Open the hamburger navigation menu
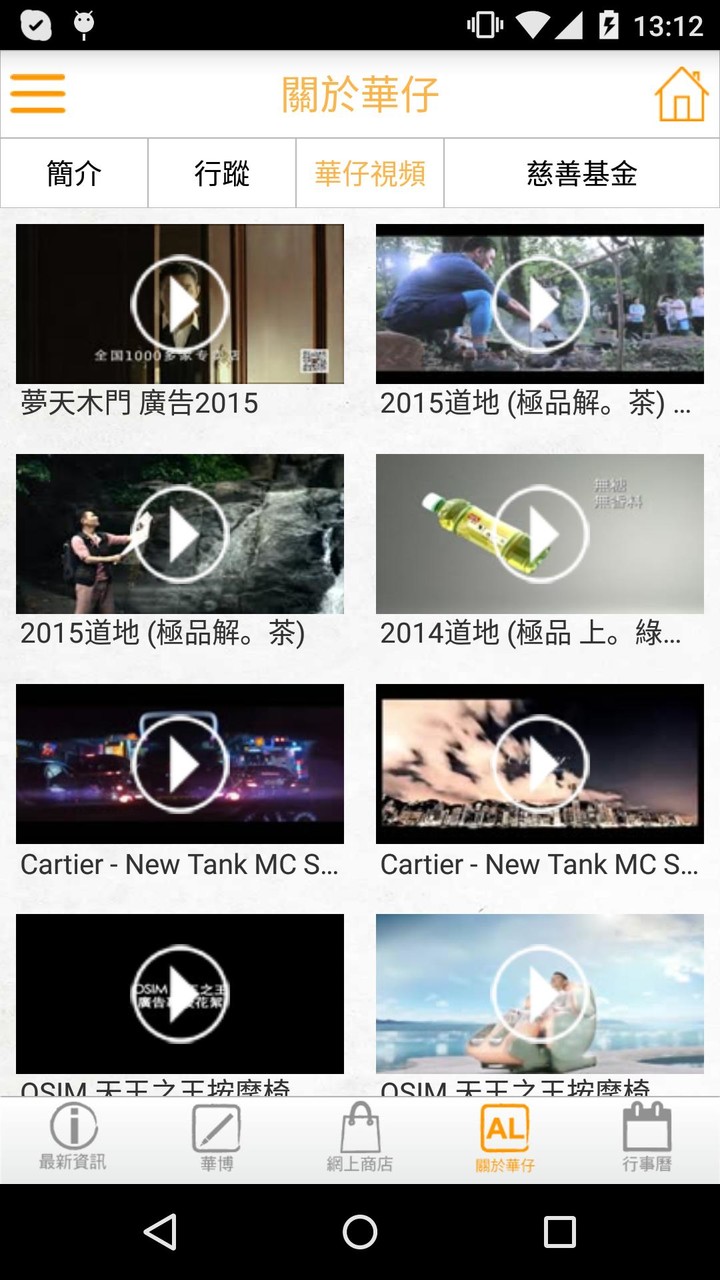 click(38, 94)
